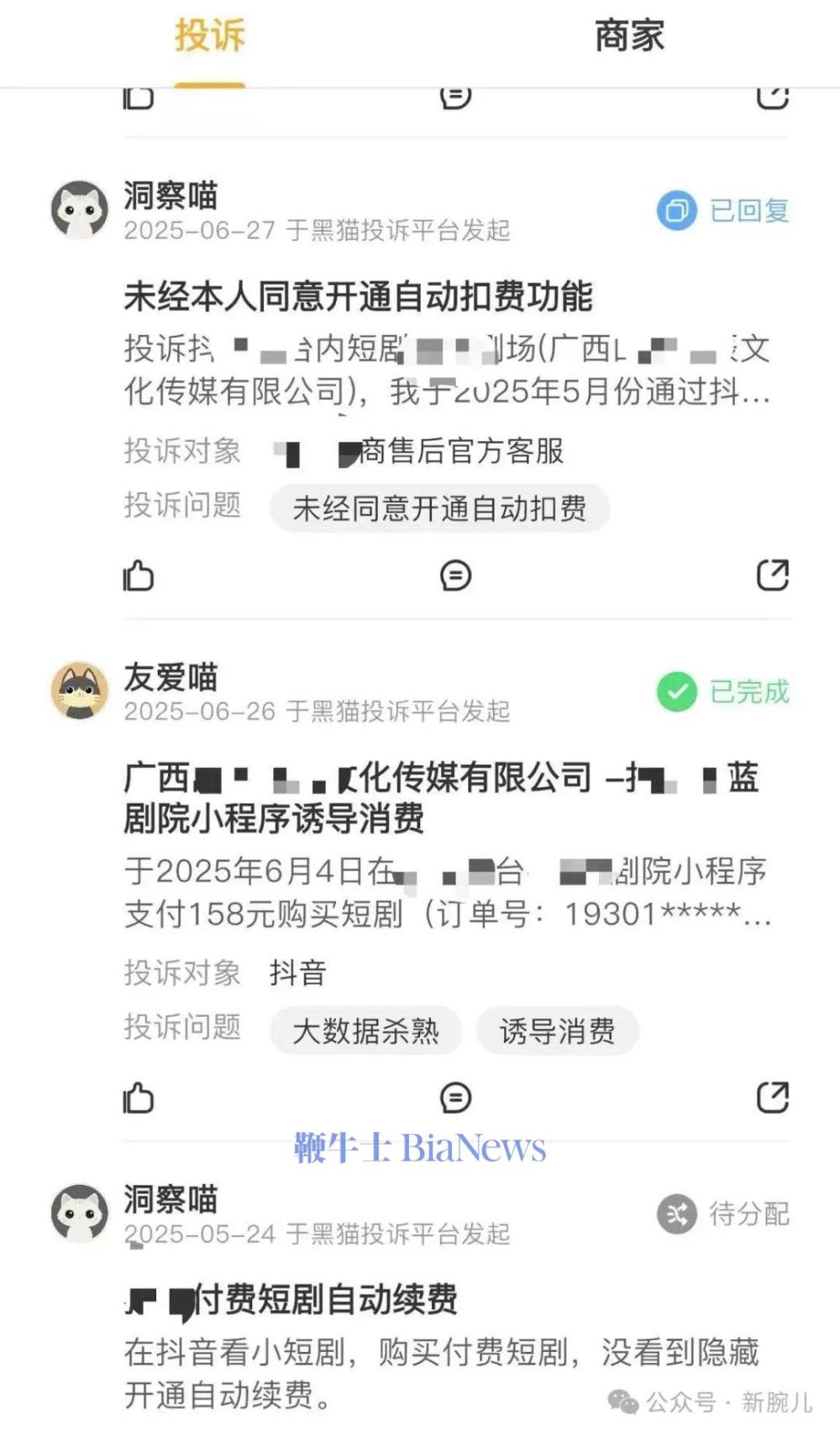Comment on the 未经本人同意开通自动扣费功能 complaint

point(455,576)
